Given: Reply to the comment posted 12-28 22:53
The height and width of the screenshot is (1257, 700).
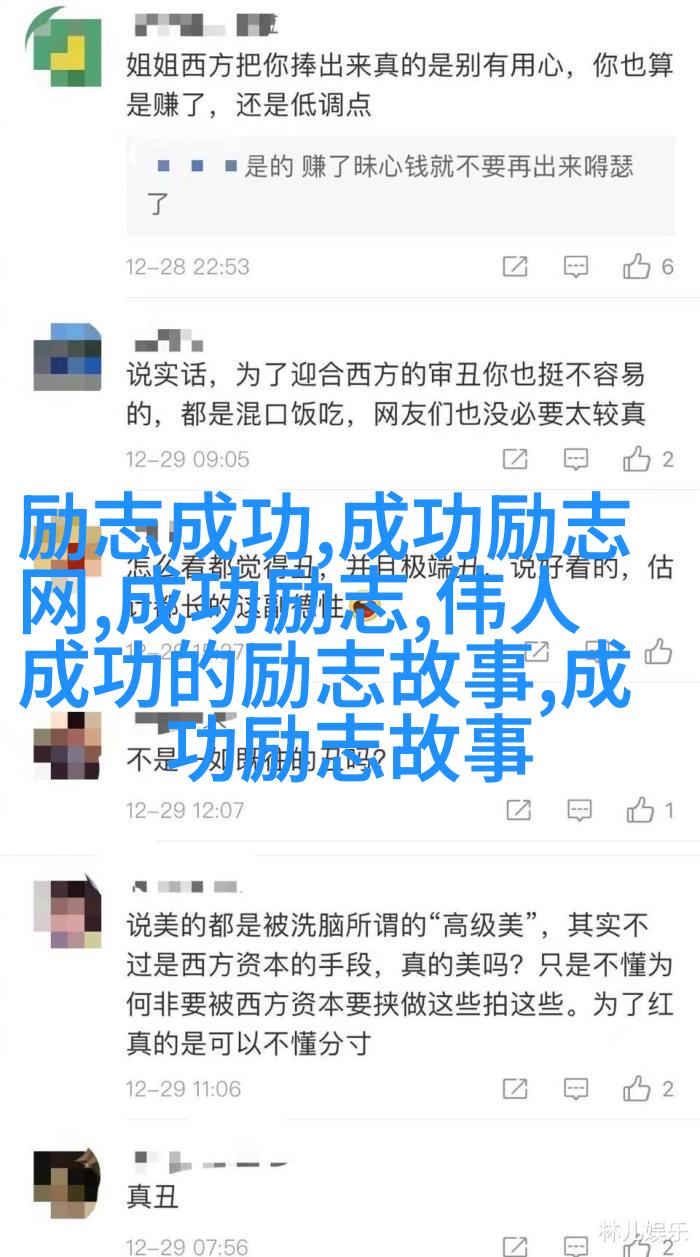Looking at the screenshot, I should [x=575, y=266].
